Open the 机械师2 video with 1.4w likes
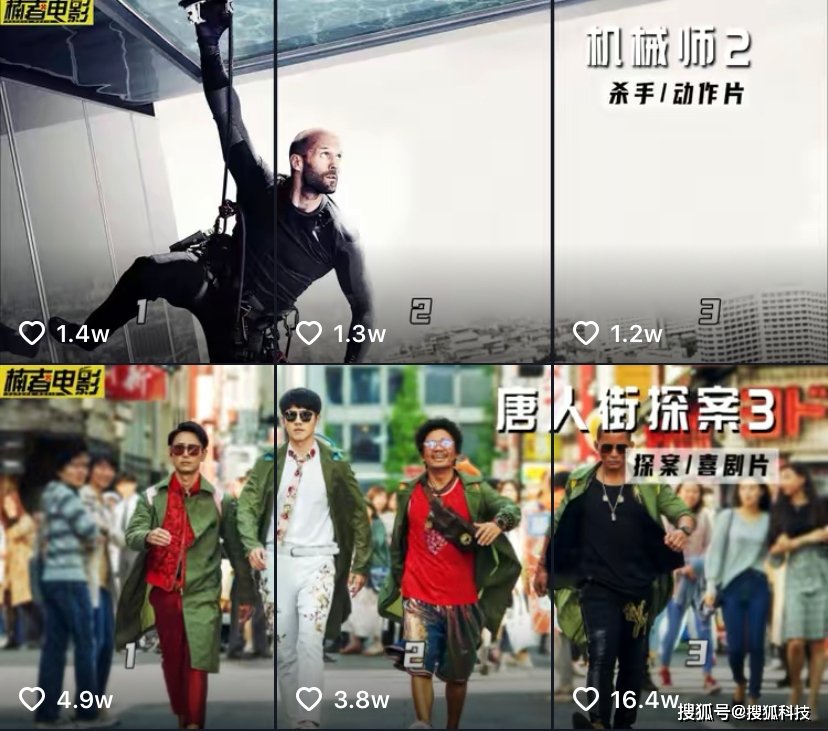The image size is (828, 731). [137, 180]
